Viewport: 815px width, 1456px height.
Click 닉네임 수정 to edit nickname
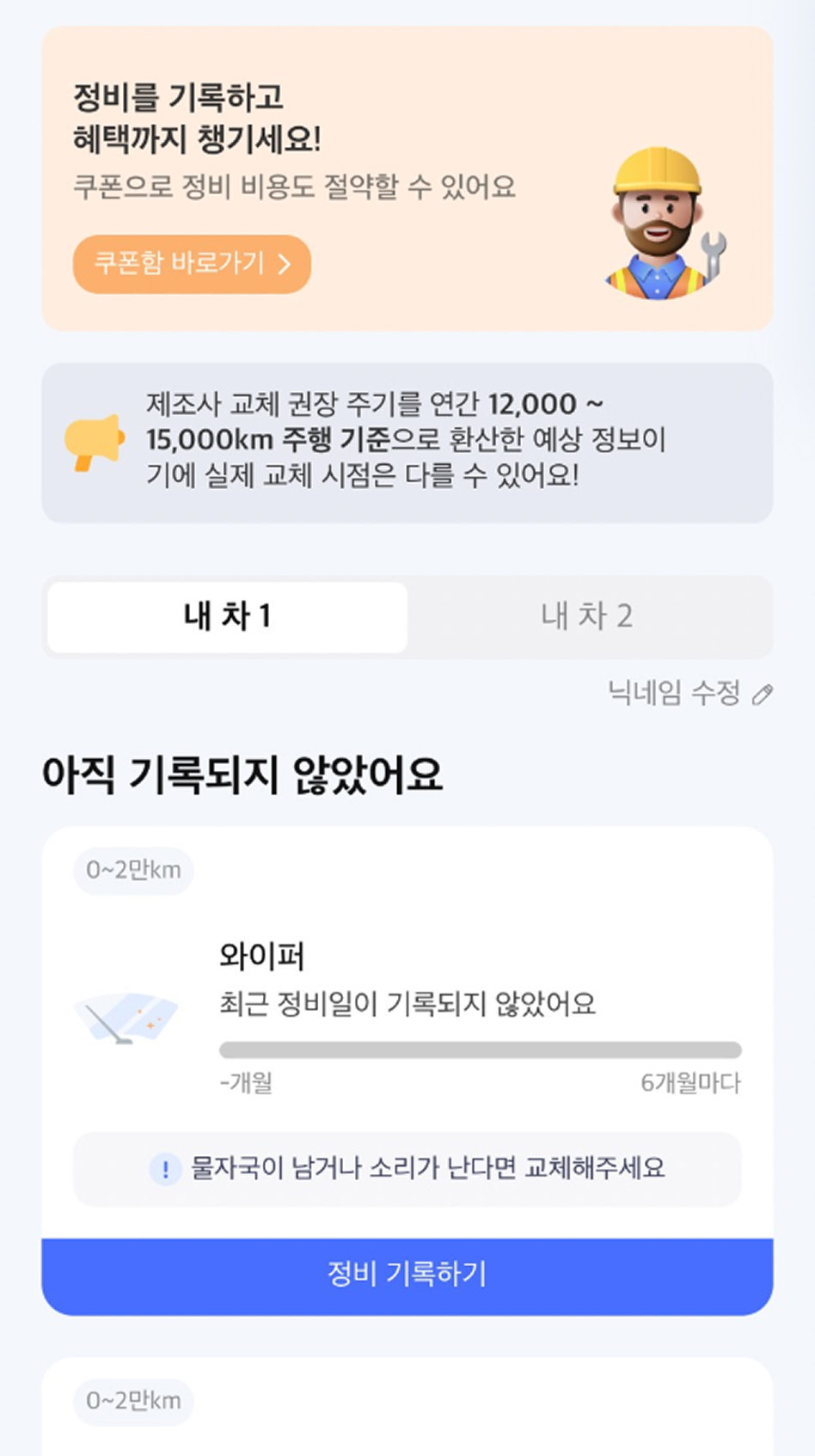tap(675, 694)
